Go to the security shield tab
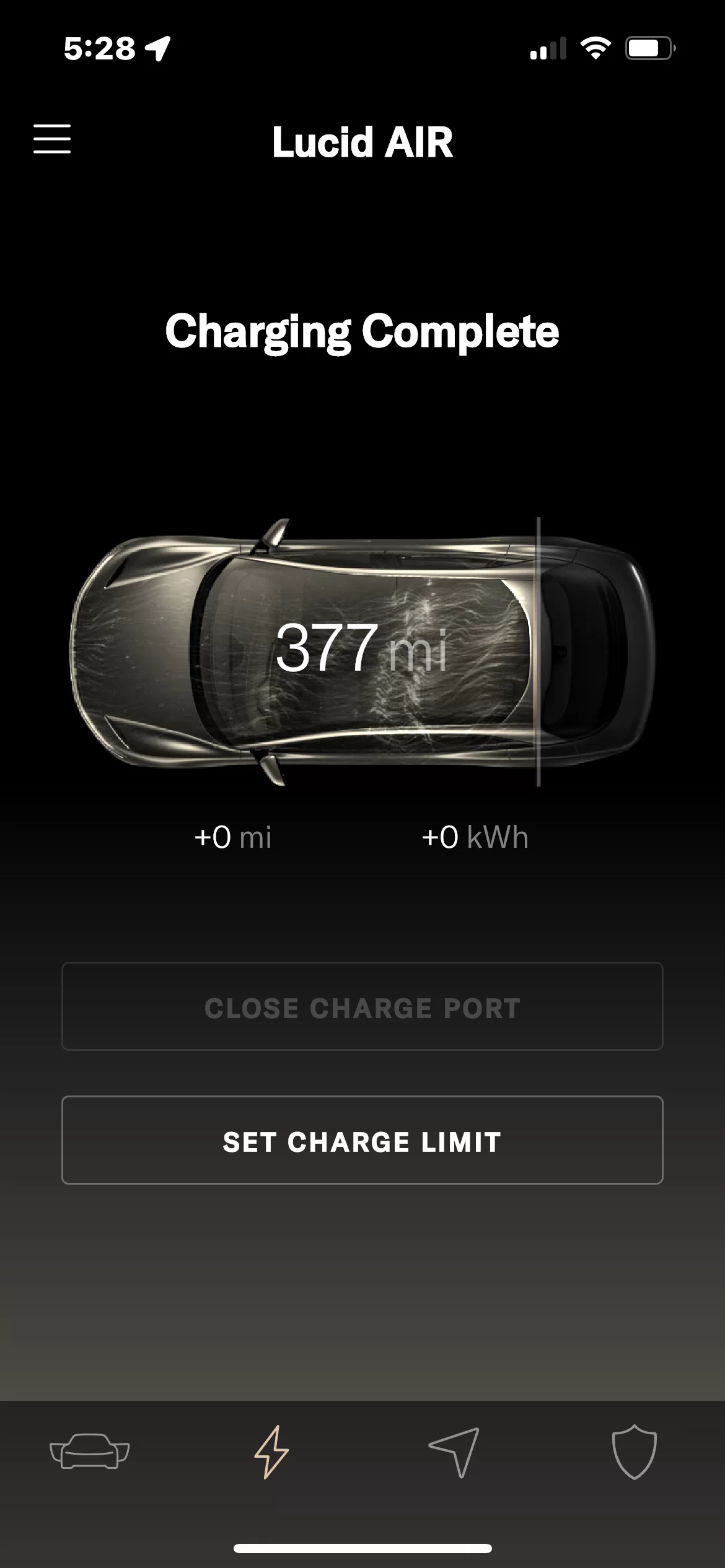The height and width of the screenshot is (1568, 725). pyautogui.click(x=634, y=1452)
